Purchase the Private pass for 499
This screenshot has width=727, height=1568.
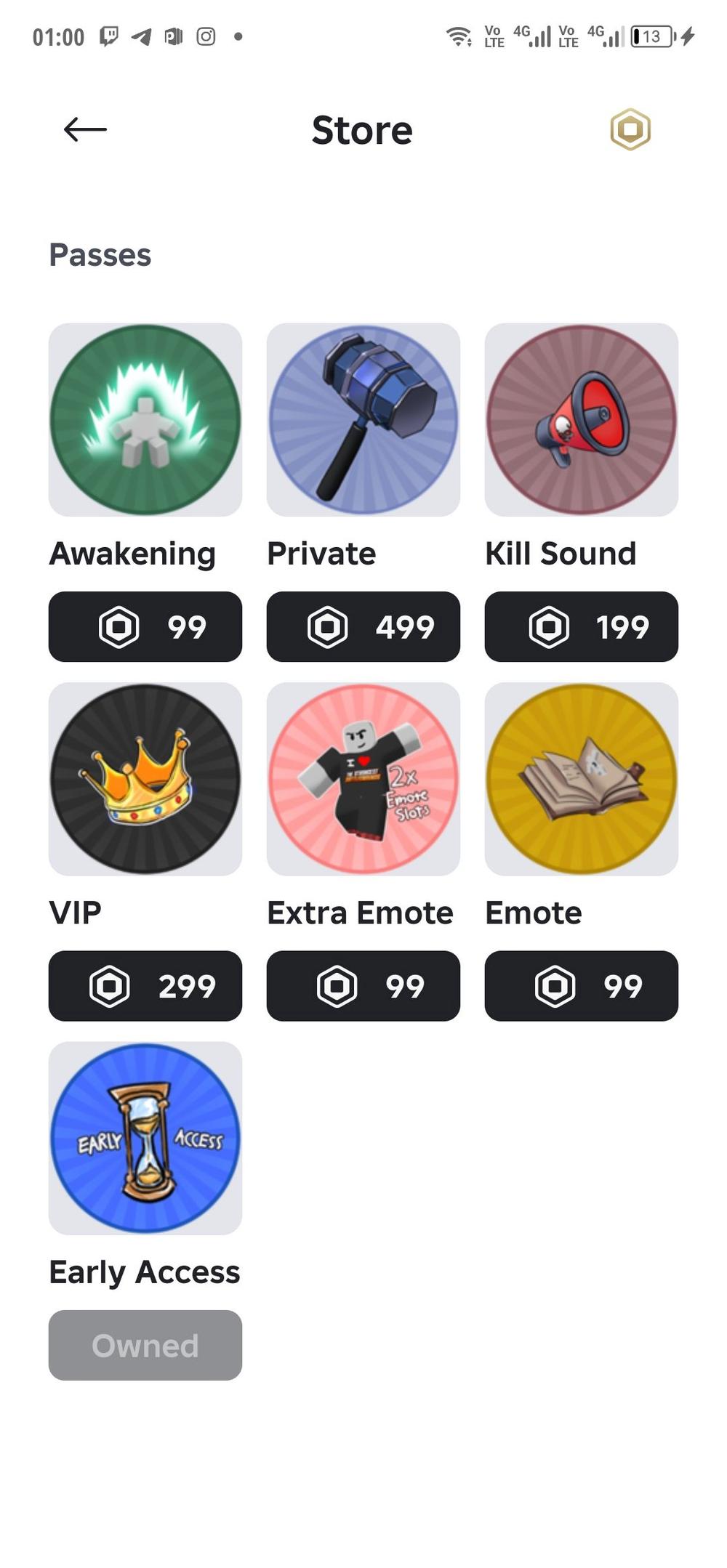(x=363, y=626)
